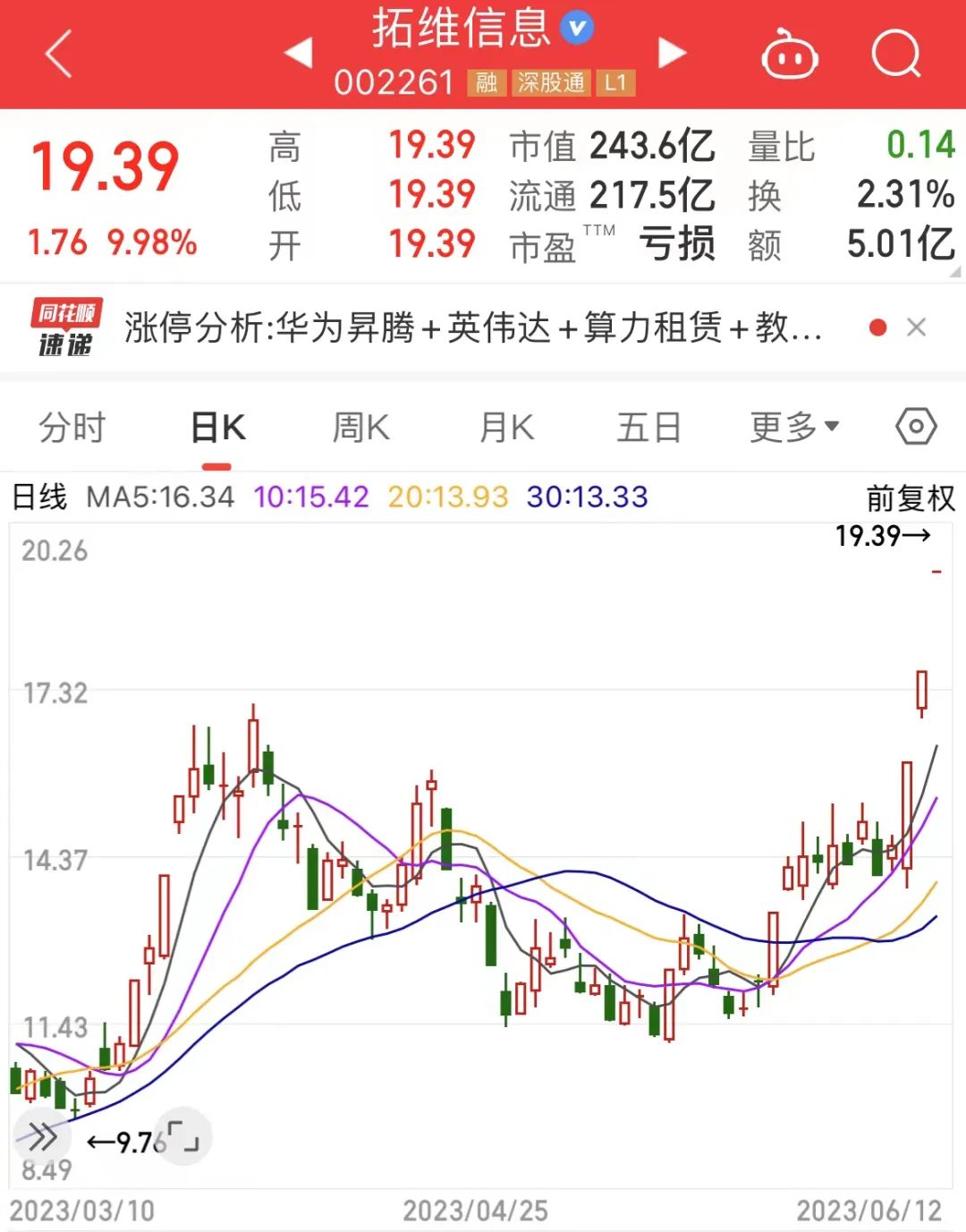Select the 五日 five-day view
Image resolution: width=966 pixels, height=1232 pixels.
coord(648,427)
